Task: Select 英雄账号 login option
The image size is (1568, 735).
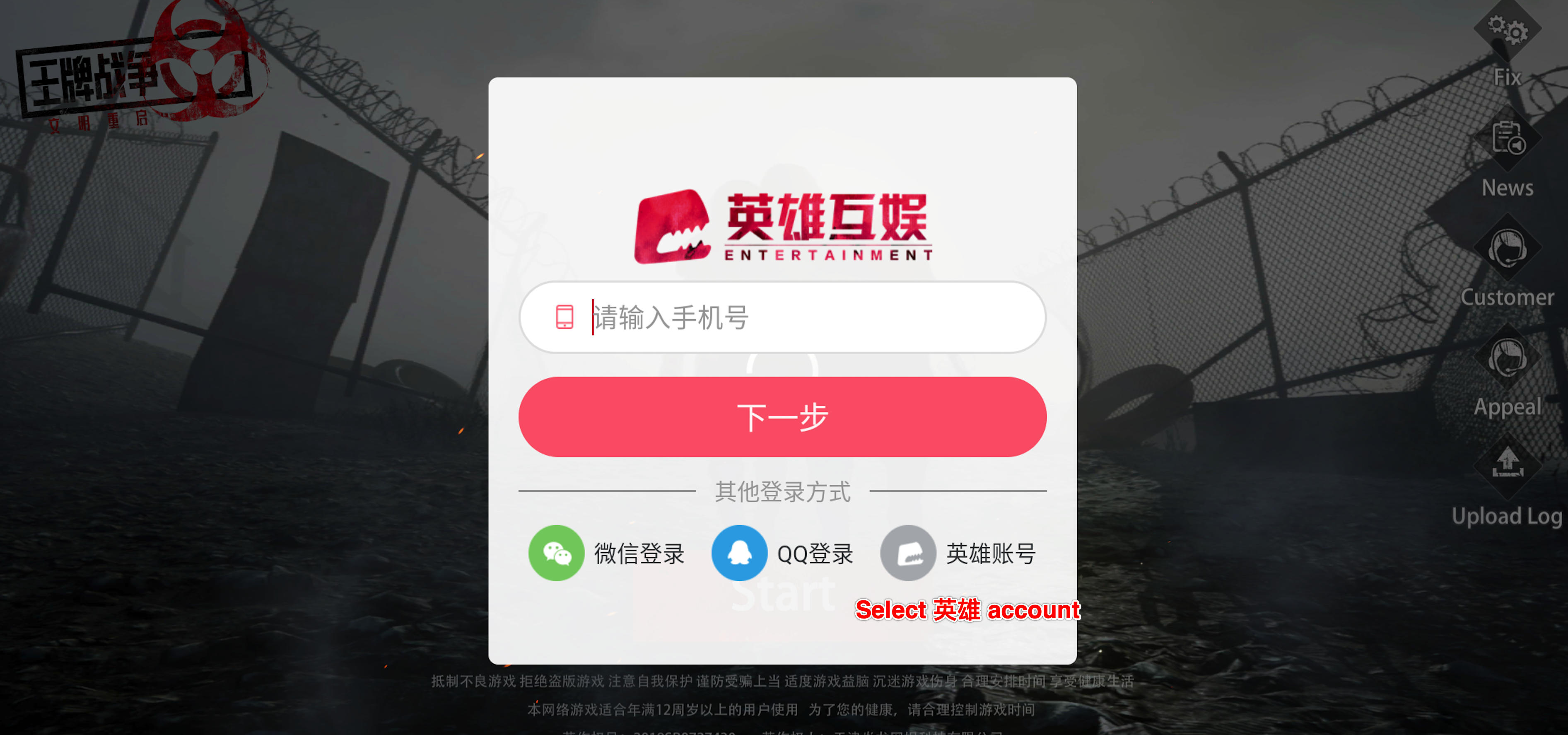Action: pos(958,553)
